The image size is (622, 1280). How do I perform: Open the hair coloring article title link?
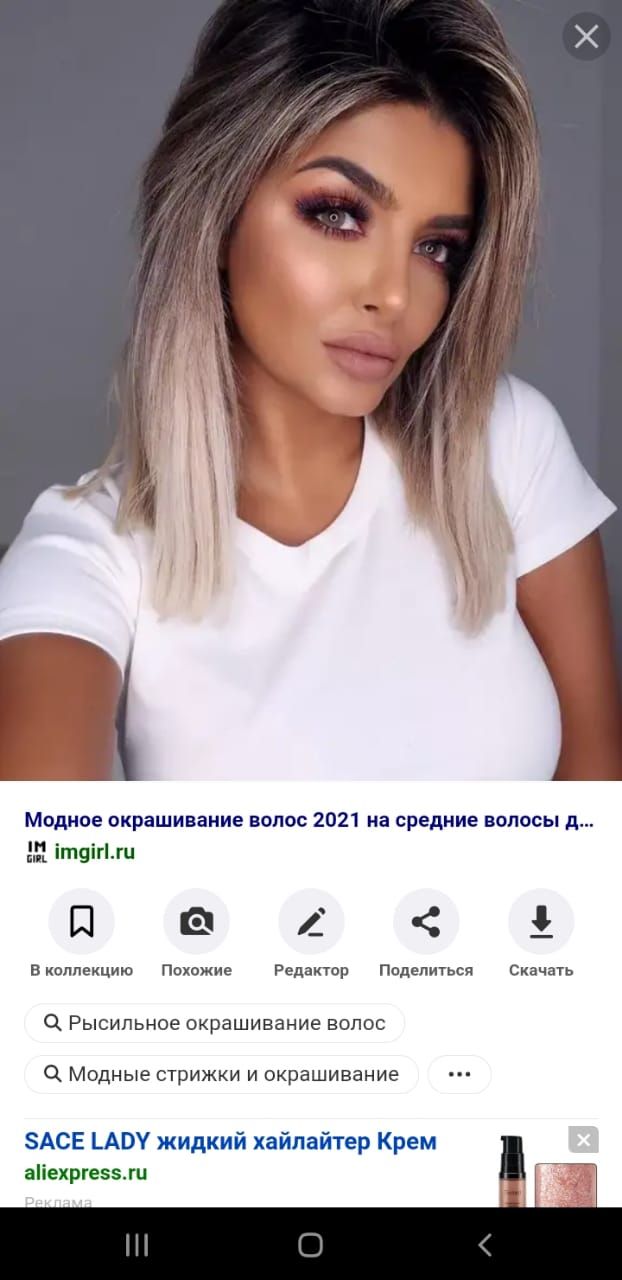point(309,820)
